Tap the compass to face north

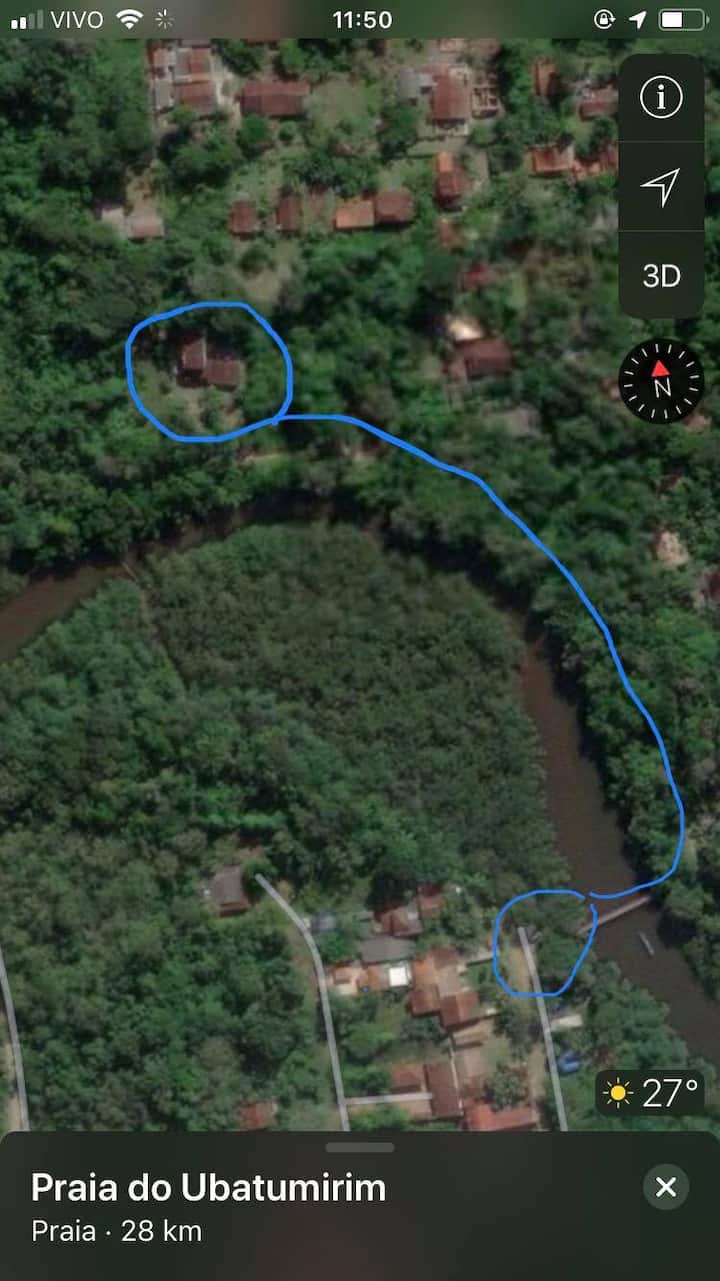tap(661, 381)
